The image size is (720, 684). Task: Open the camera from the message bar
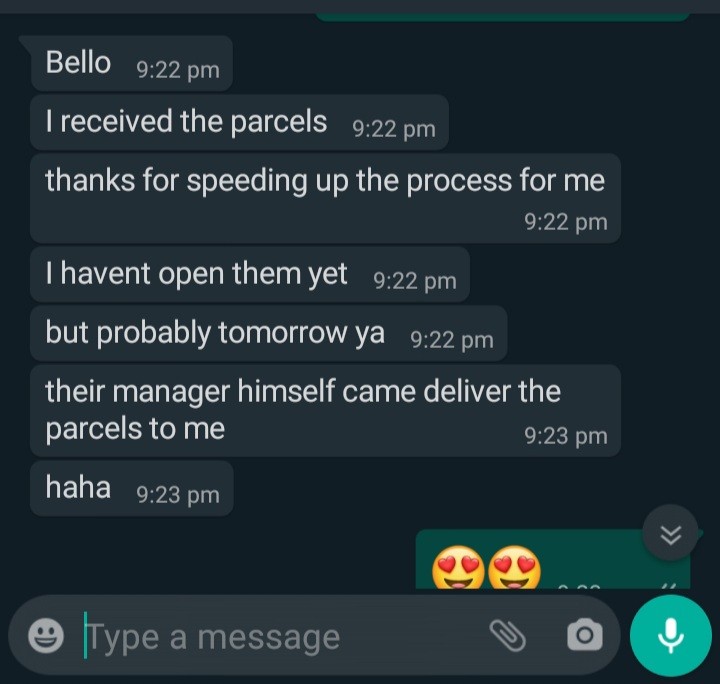coord(584,635)
